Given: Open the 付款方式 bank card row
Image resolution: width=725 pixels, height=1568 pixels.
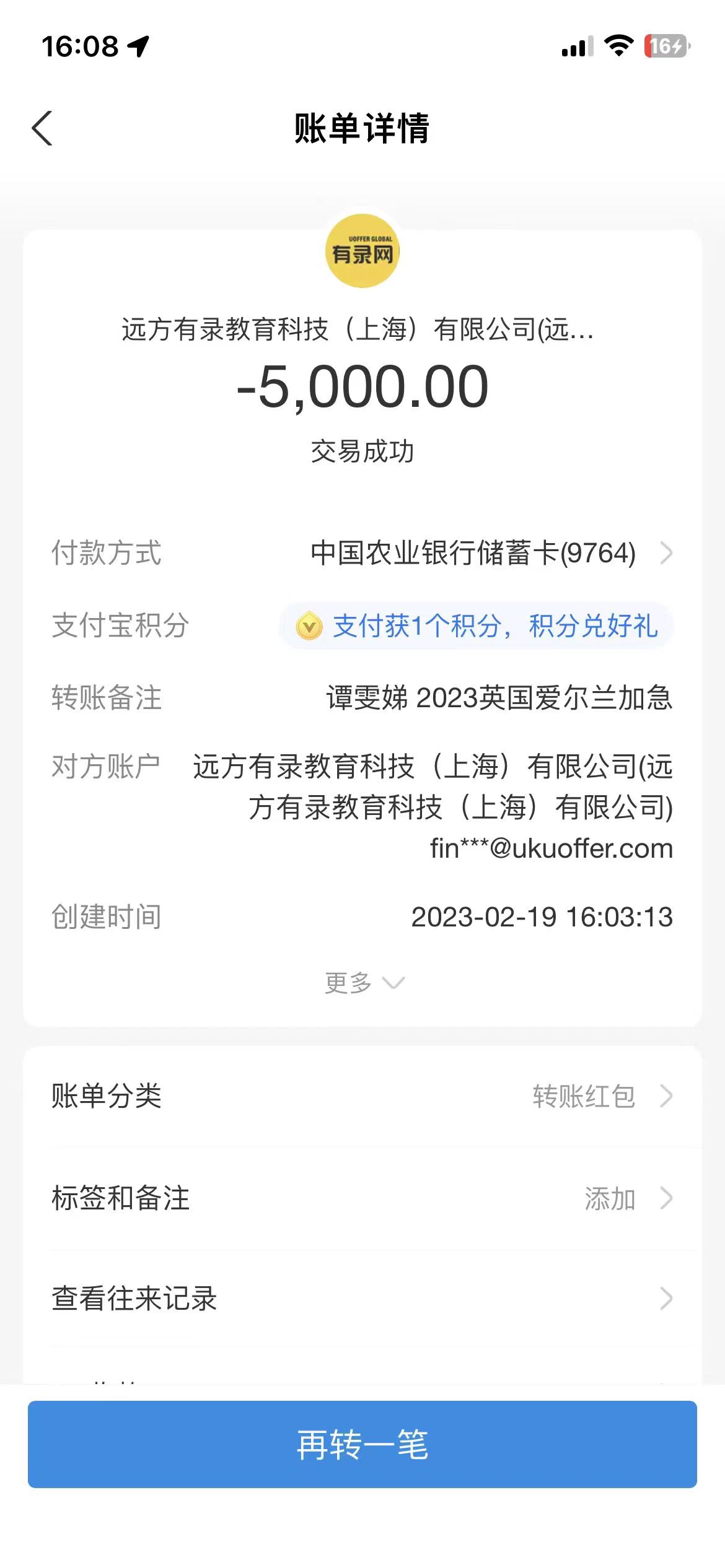Looking at the screenshot, I should click(x=490, y=553).
